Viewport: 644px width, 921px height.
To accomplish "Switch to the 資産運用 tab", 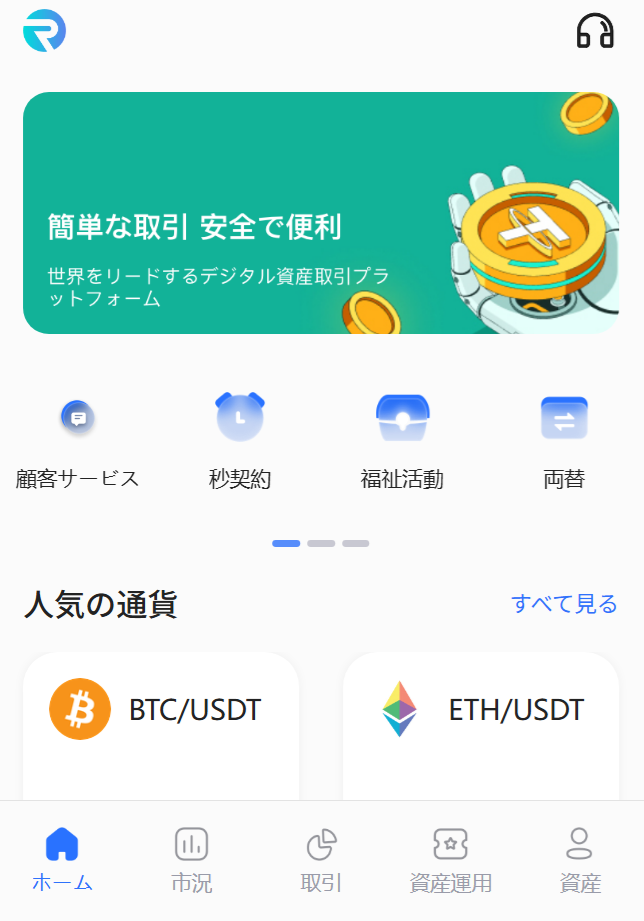I will [450, 860].
